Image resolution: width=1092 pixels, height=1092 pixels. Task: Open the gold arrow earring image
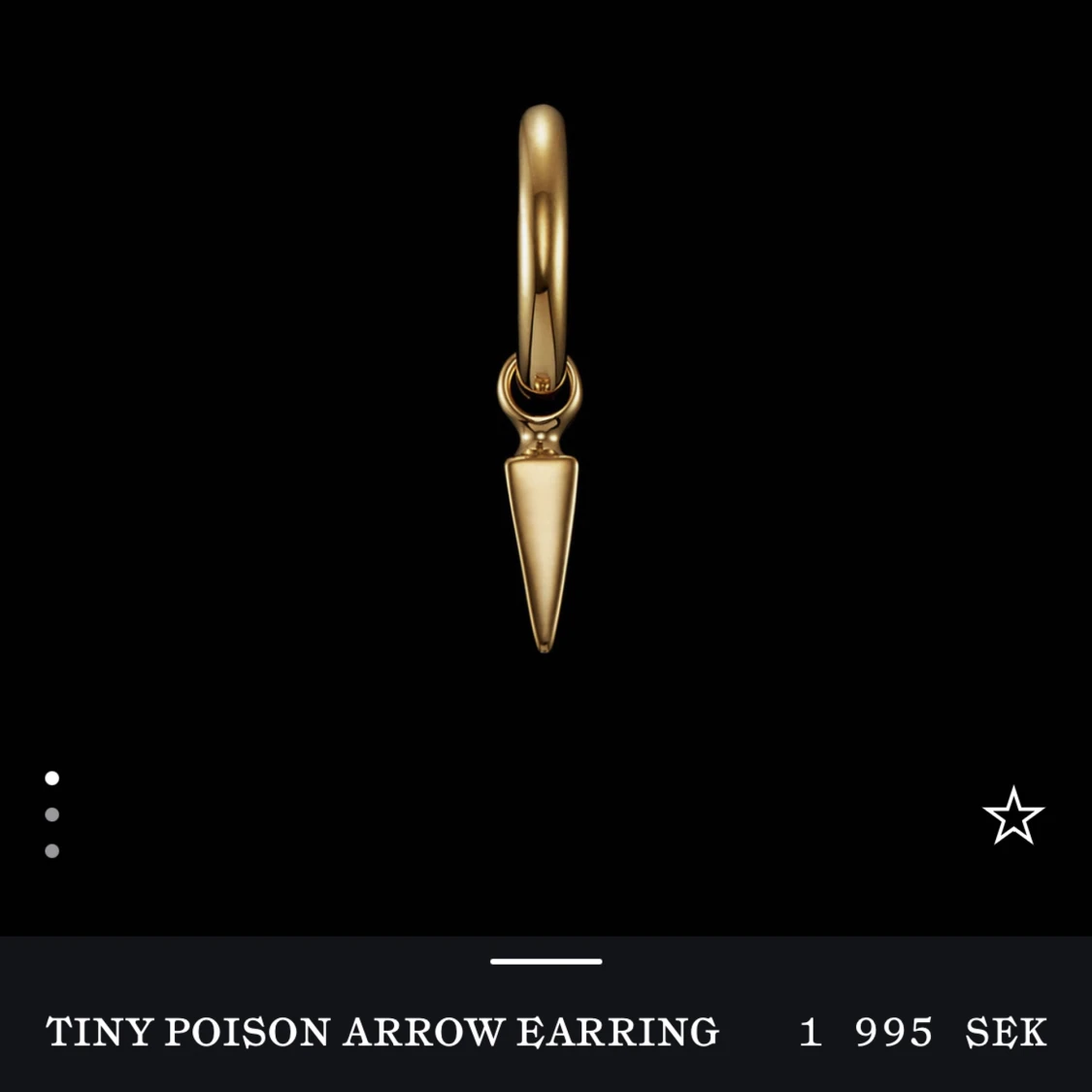[x=542, y=388]
